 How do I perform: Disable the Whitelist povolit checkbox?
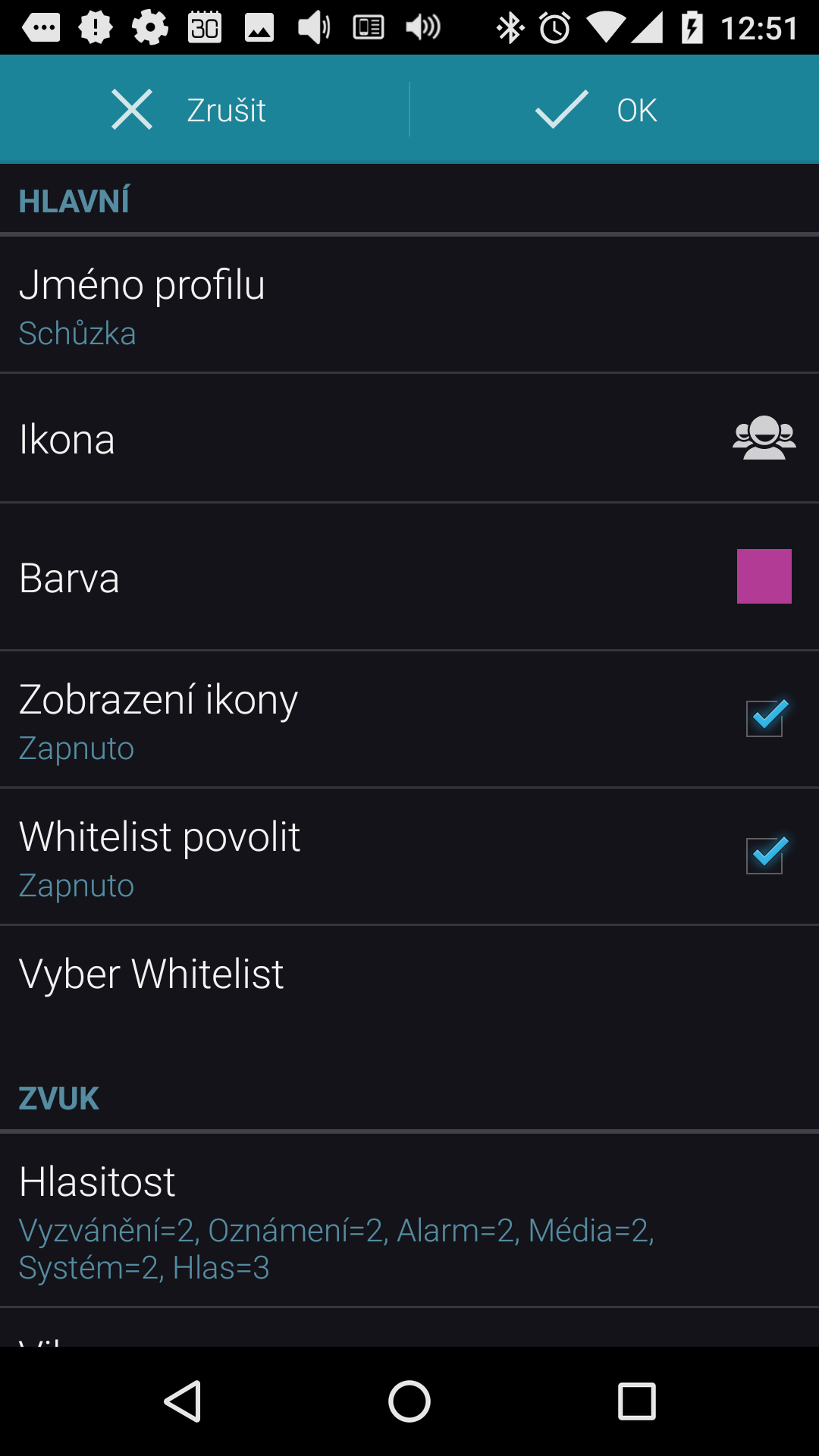[x=765, y=855]
